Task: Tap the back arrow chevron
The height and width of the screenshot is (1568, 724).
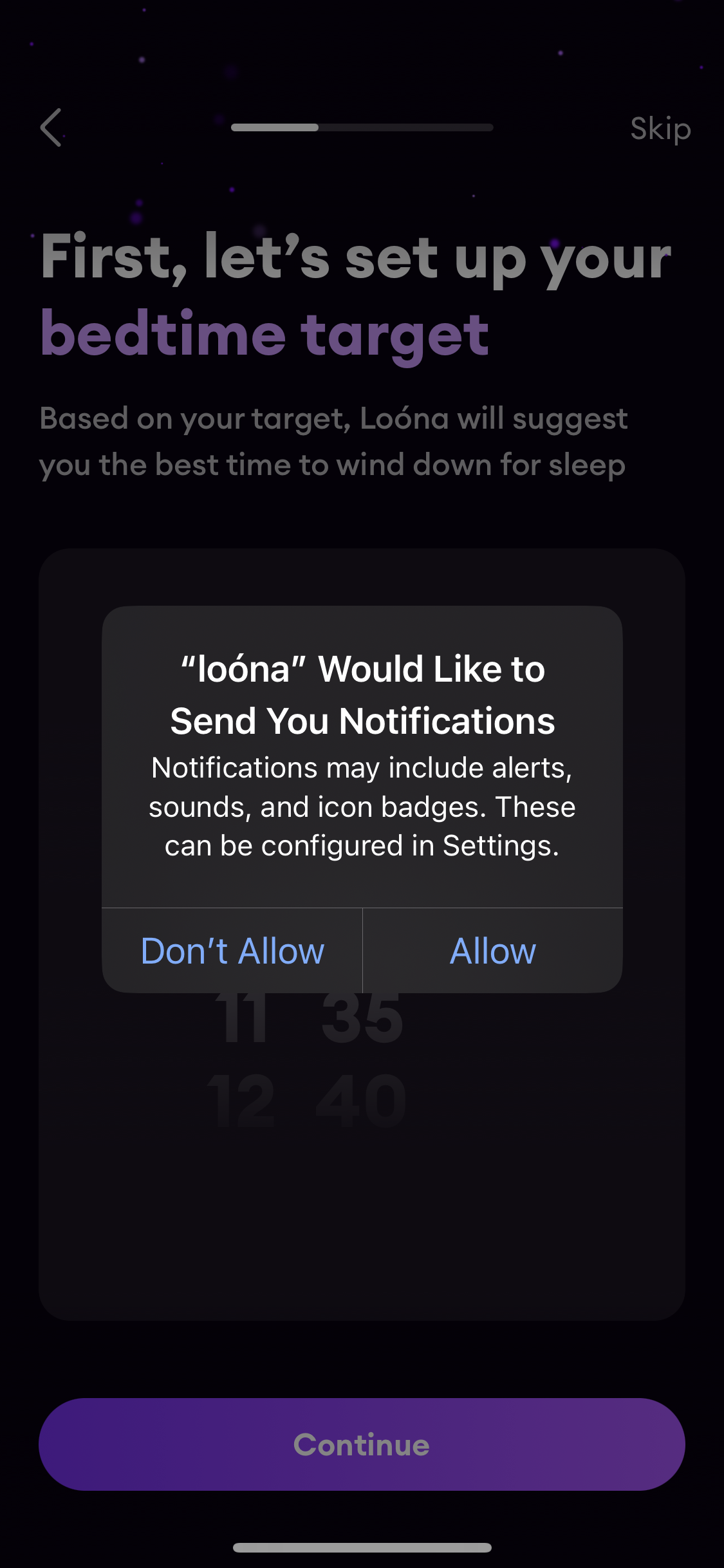Action: (x=51, y=128)
